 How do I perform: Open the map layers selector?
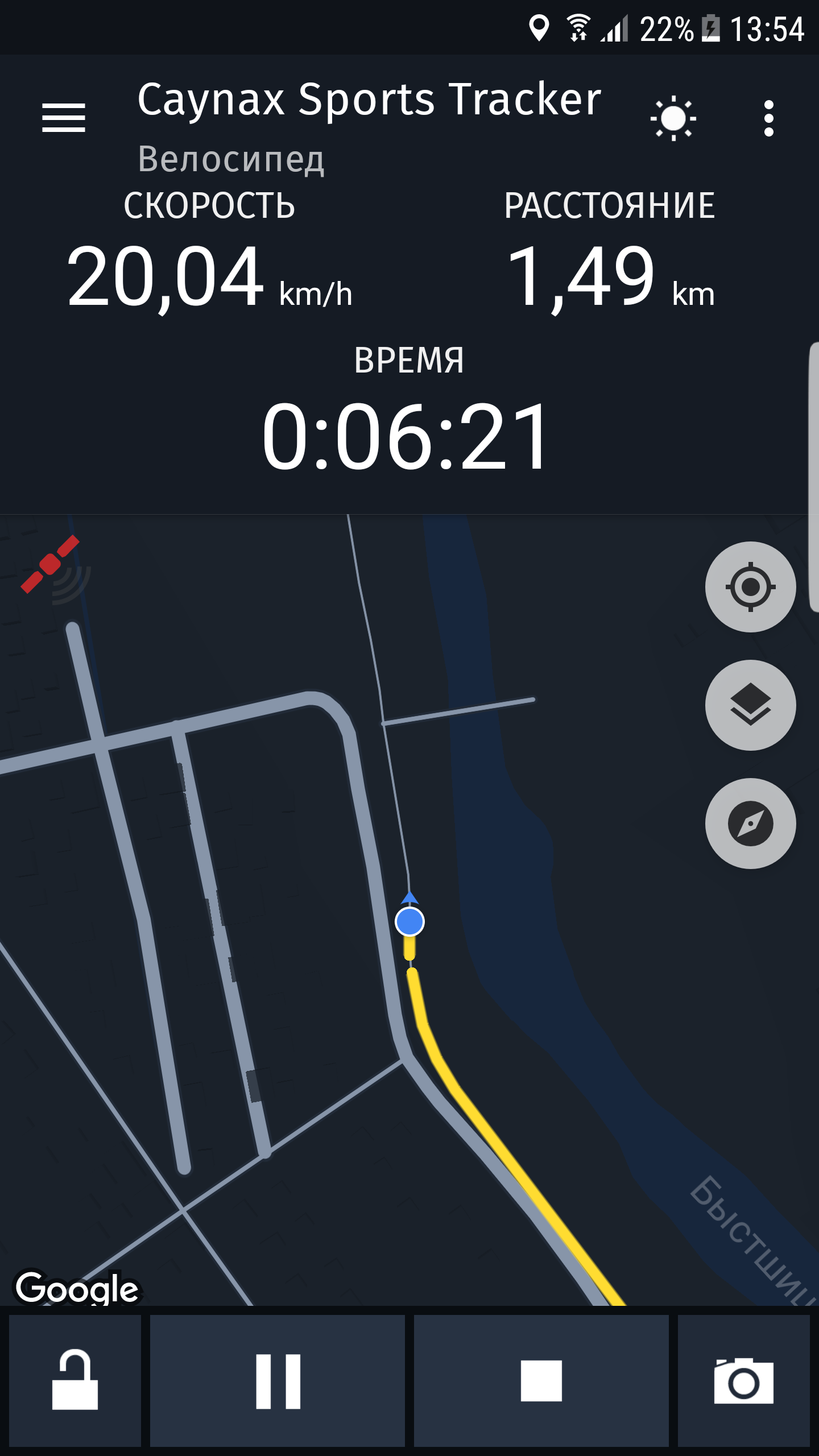coord(750,705)
